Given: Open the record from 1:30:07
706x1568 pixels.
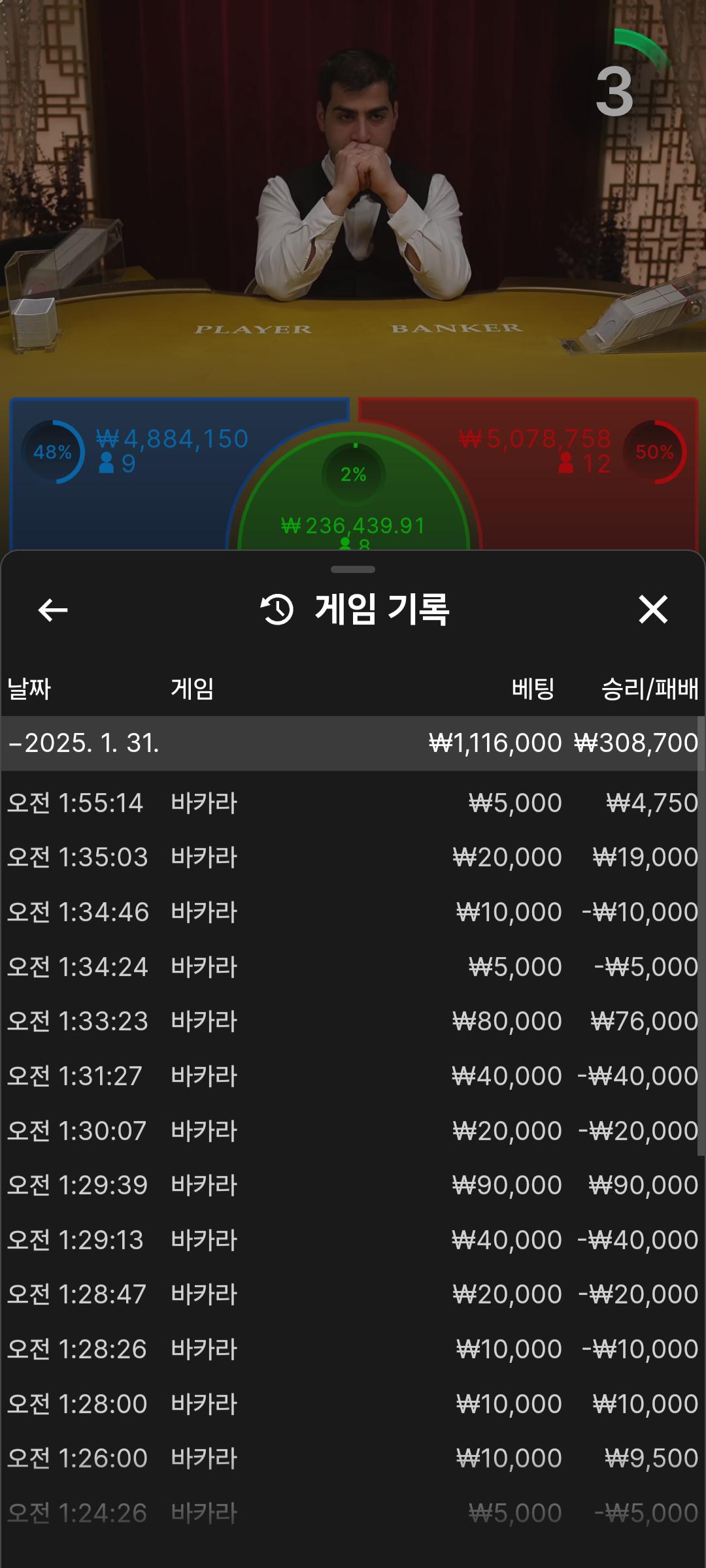Looking at the screenshot, I should click(353, 1131).
